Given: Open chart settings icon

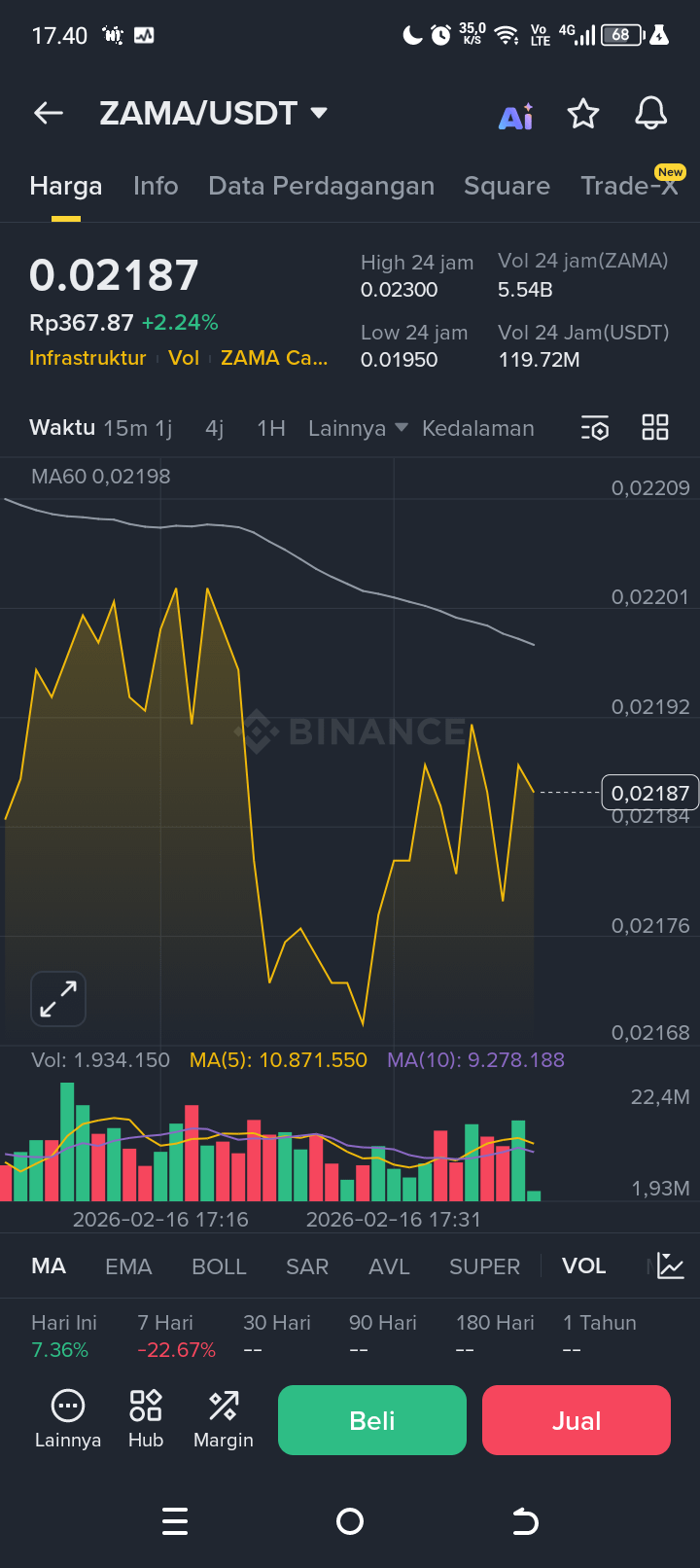Looking at the screenshot, I should pyautogui.click(x=595, y=428).
